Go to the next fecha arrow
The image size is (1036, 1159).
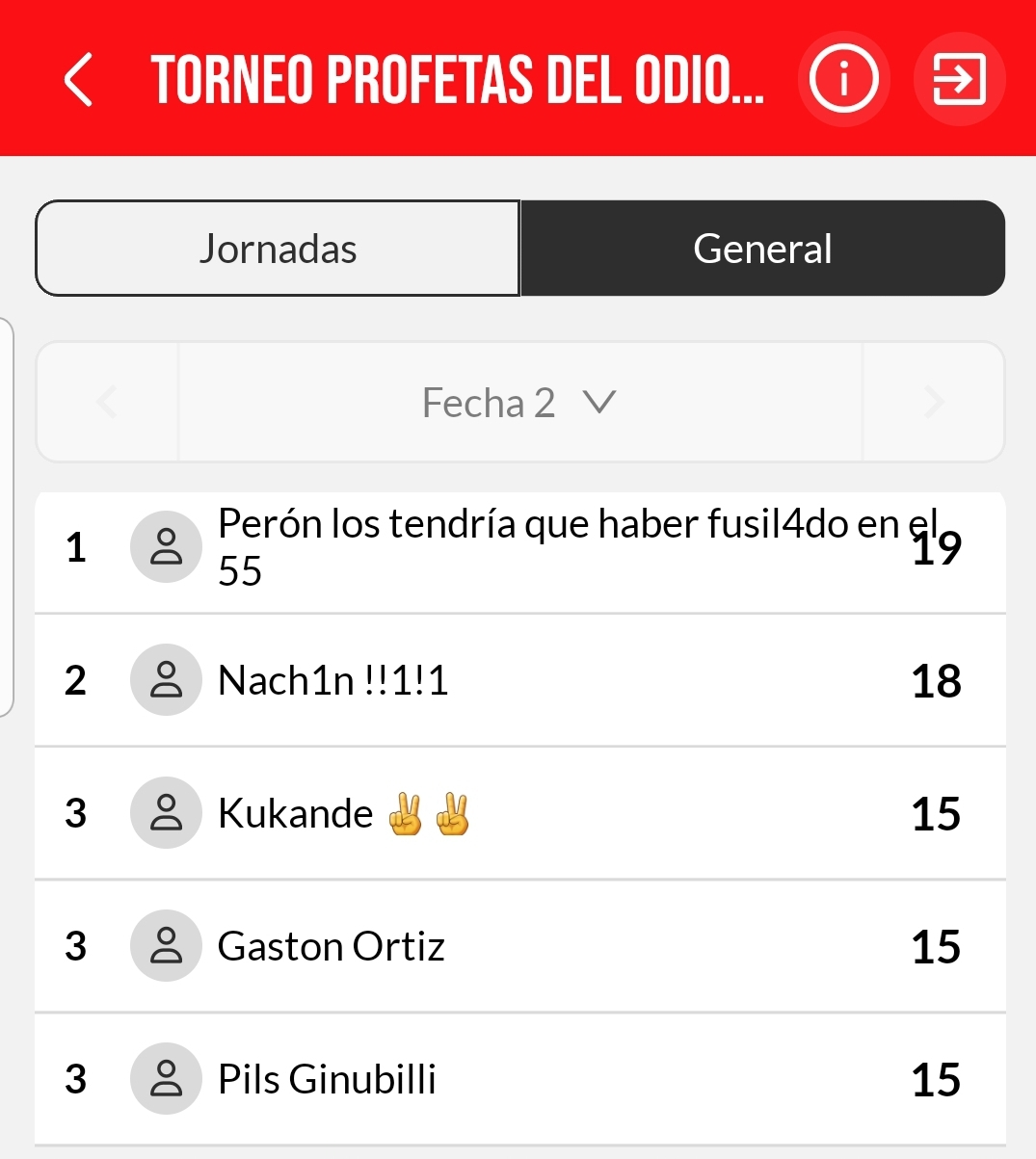(933, 403)
